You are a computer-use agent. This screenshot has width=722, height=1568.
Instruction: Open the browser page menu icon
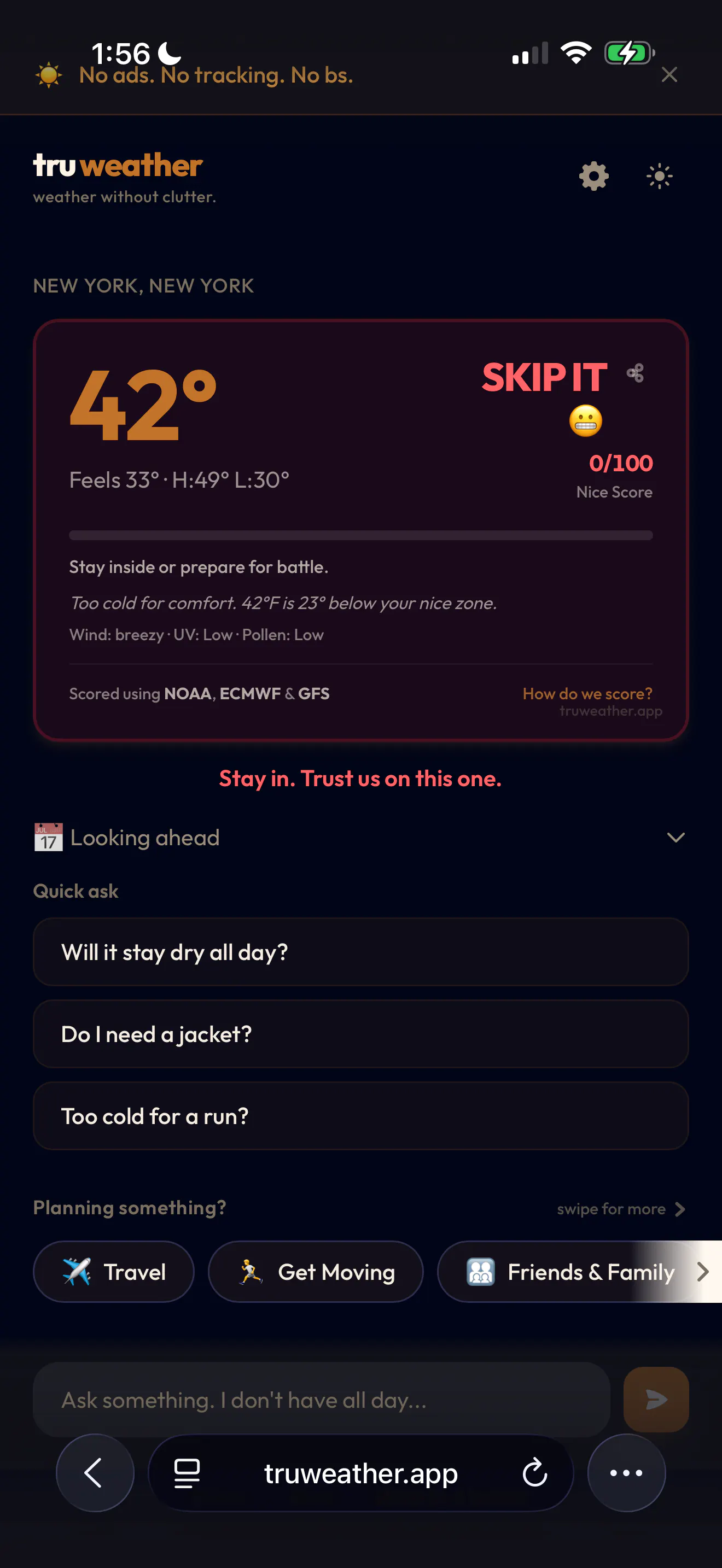tap(187, 1473)
